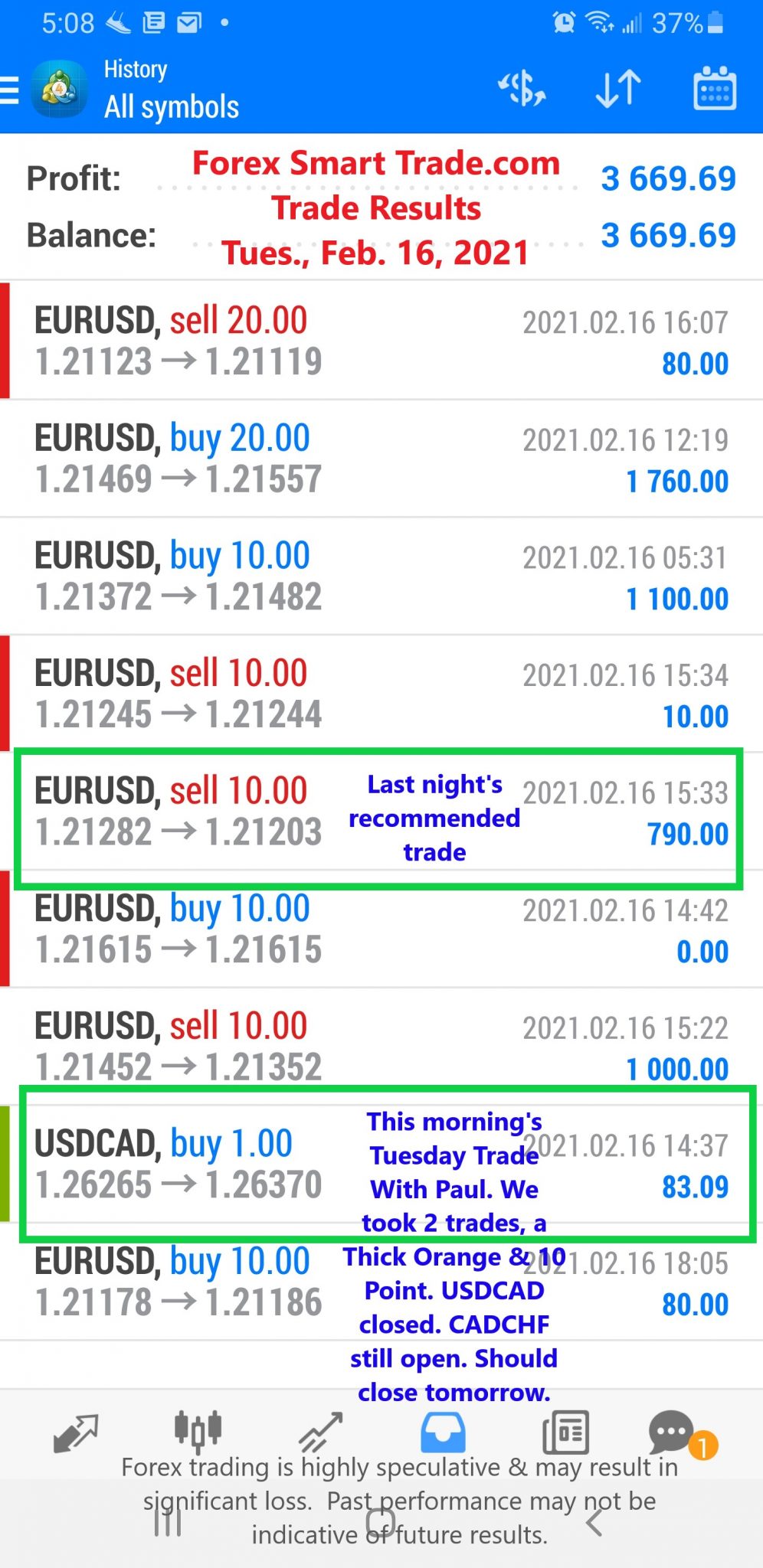Go back using the system back button

tap(594, 1524)
